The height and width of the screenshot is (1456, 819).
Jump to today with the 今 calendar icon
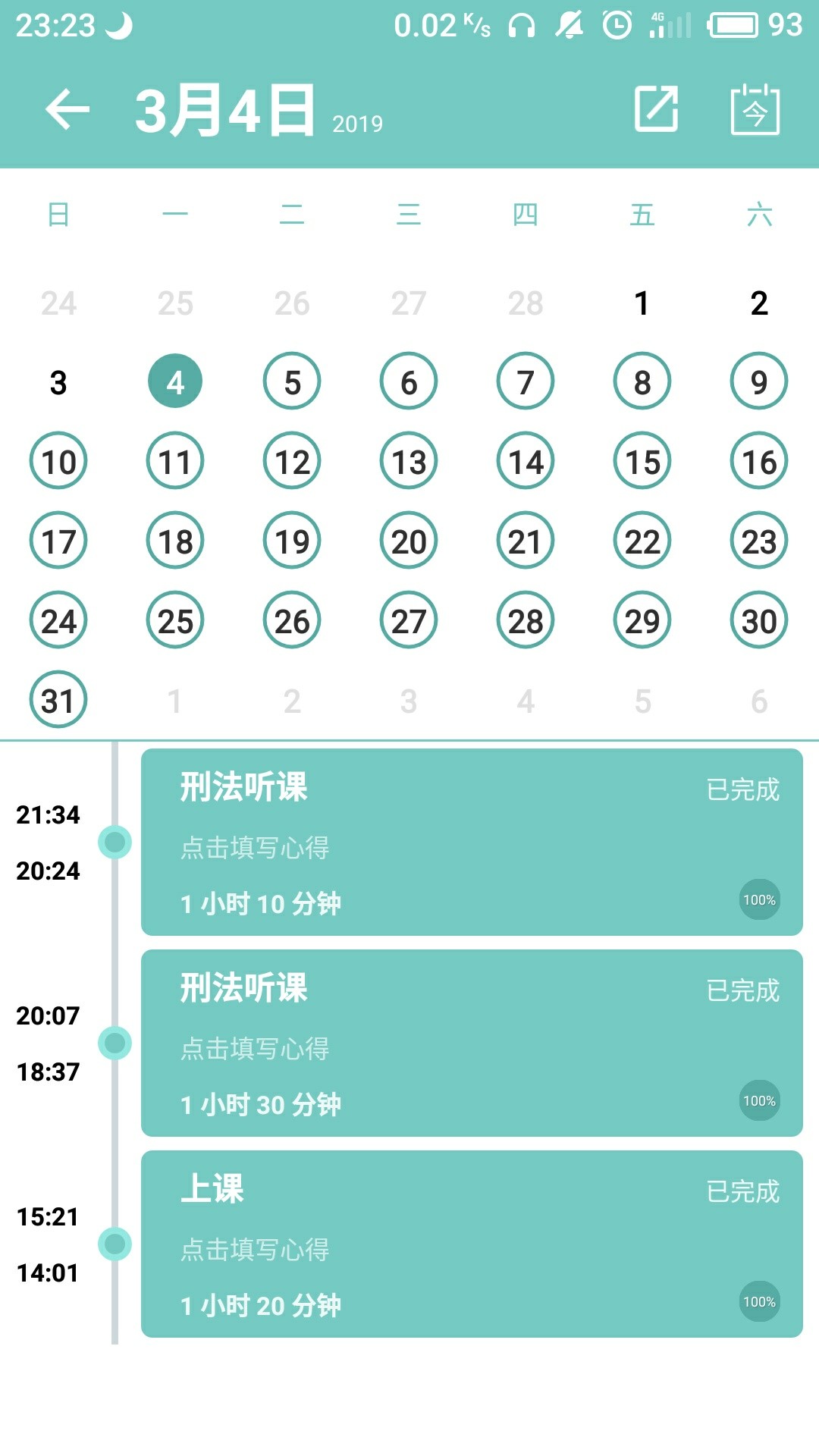[755, 111]
